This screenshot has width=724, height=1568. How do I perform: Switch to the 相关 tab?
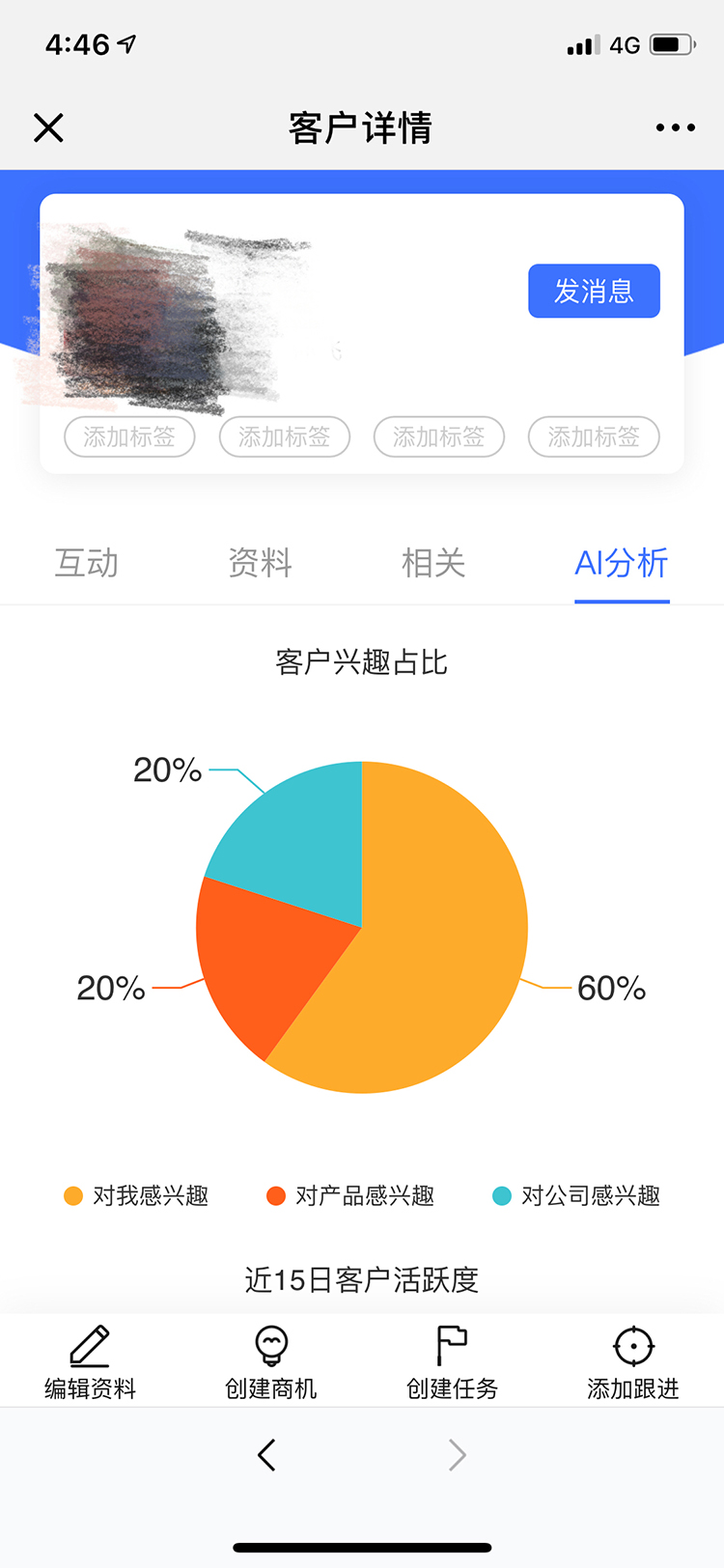pos(433,563)
